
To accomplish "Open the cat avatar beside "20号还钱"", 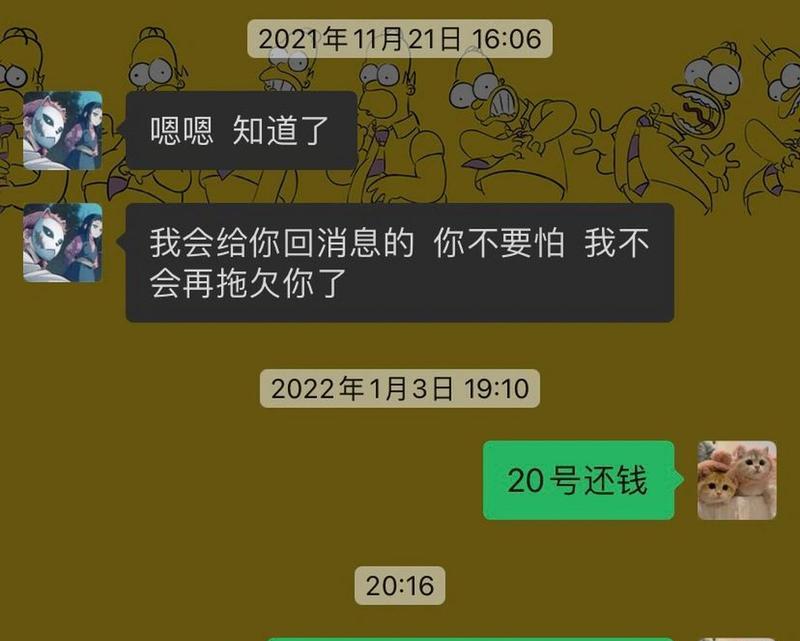I will point(736,480).
